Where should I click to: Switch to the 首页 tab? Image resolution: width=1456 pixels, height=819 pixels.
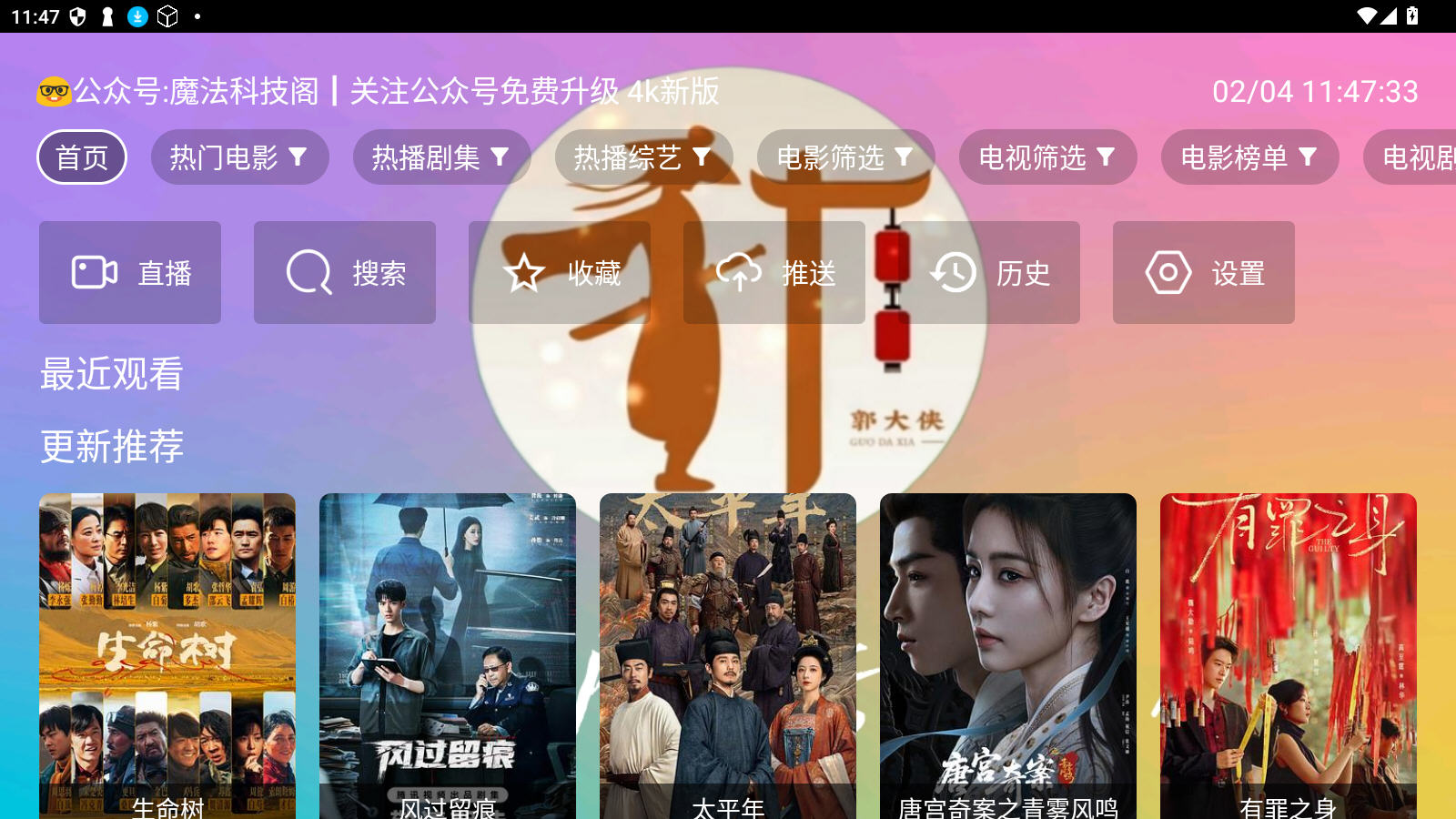coord(82,157)
